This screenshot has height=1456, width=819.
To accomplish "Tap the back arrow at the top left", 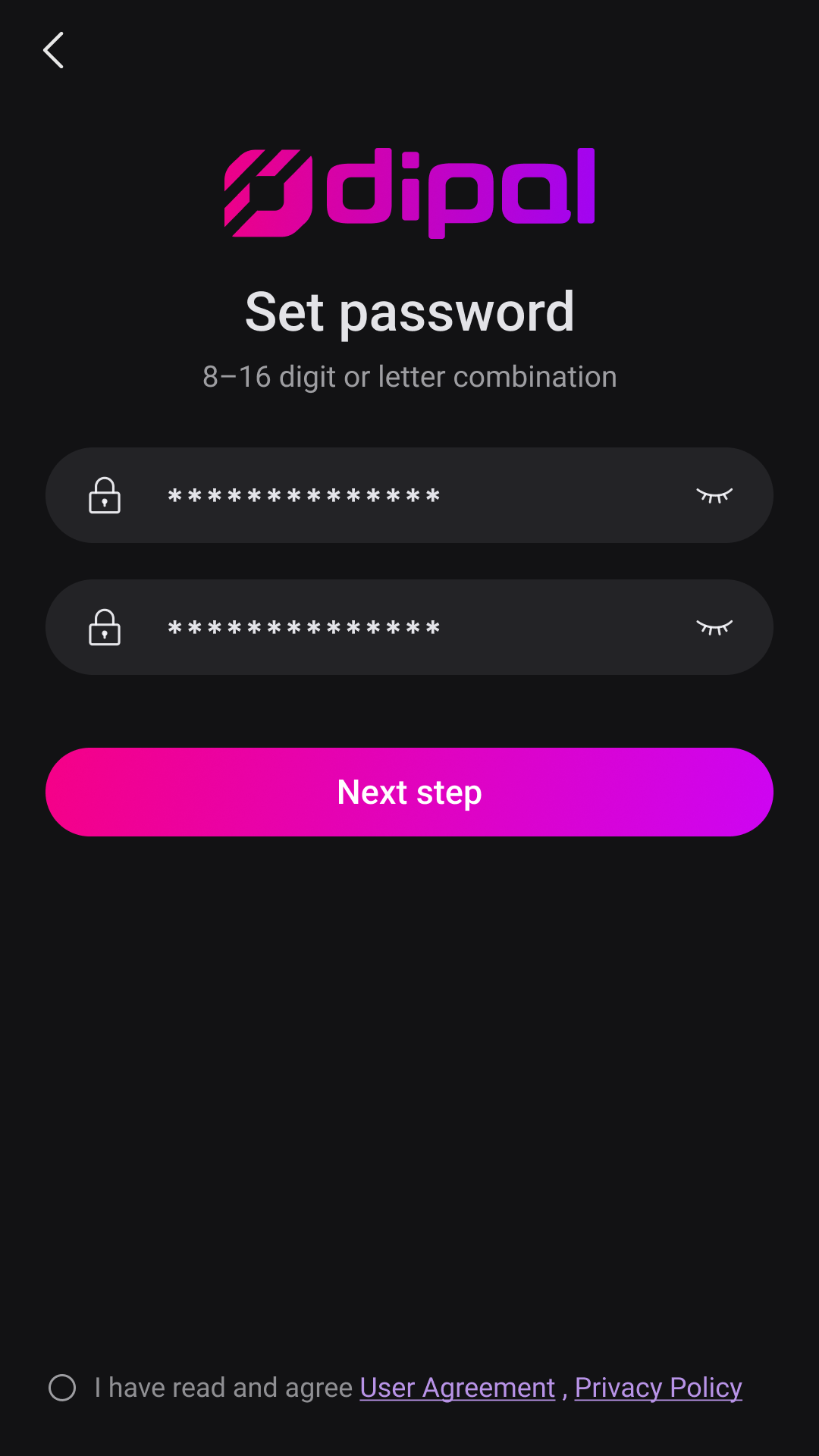I will [53, 50].
